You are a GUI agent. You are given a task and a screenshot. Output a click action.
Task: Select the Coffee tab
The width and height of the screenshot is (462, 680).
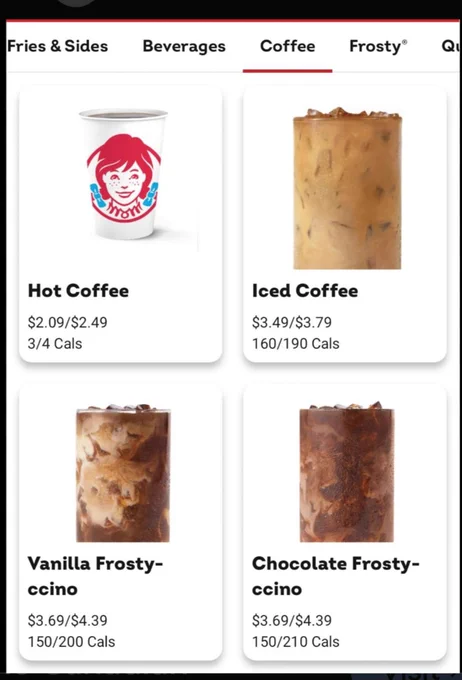(288, 46)
